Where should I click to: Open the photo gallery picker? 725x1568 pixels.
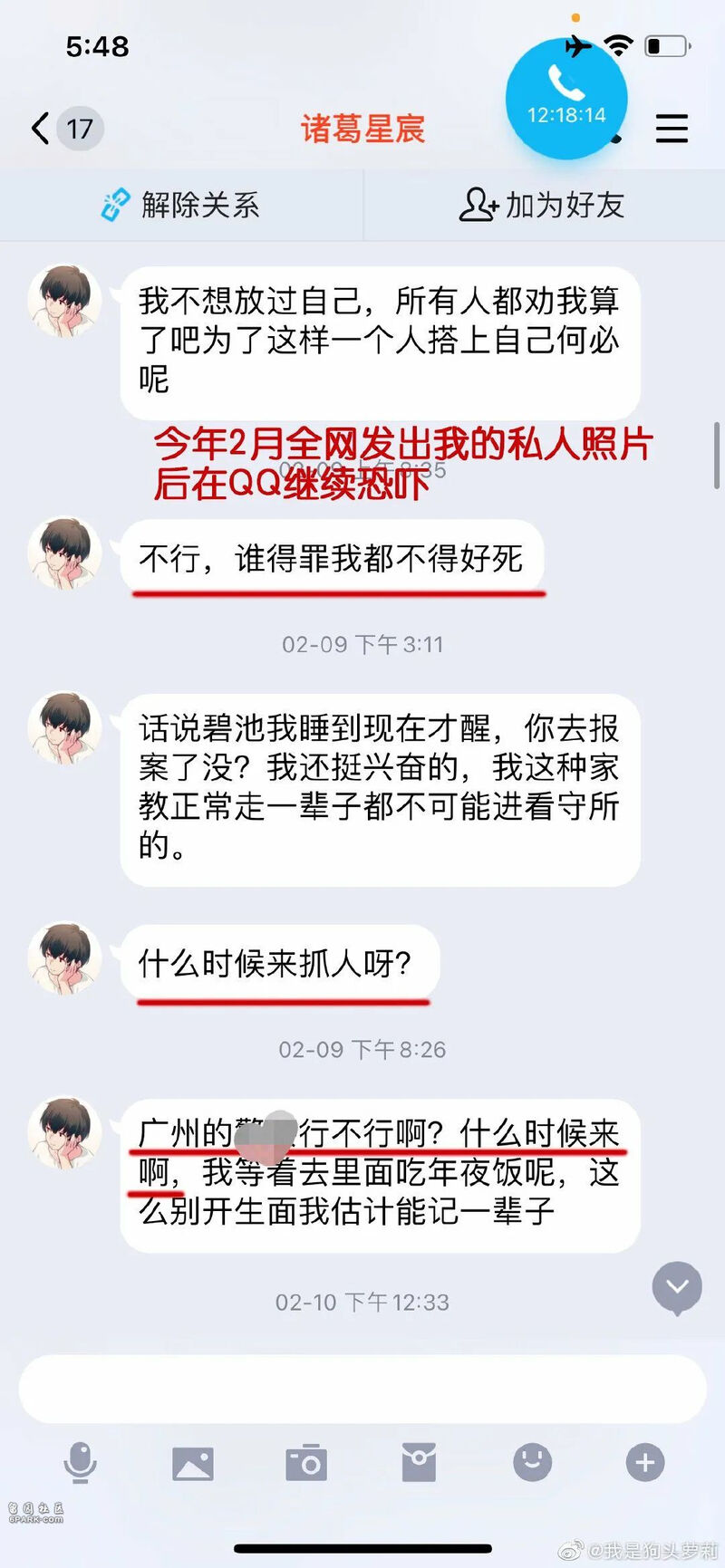pyautogui.click(x=193, y=1463)
